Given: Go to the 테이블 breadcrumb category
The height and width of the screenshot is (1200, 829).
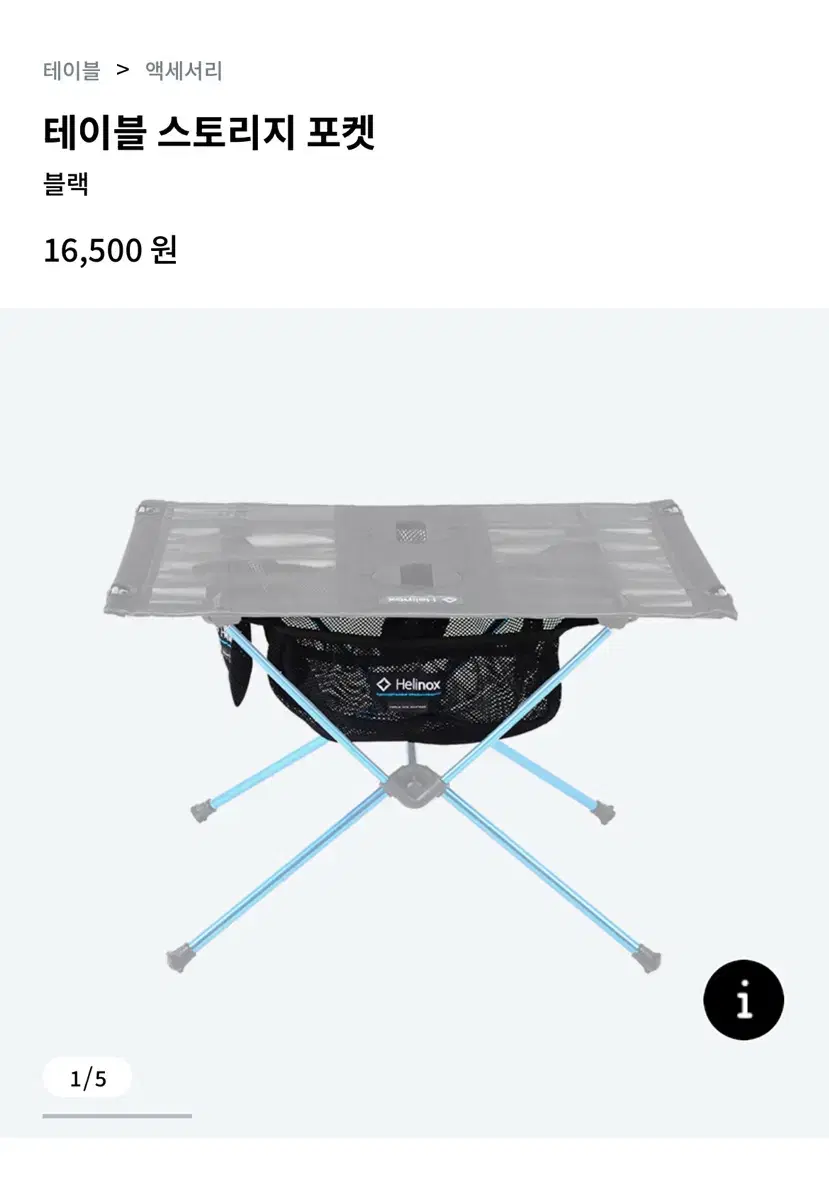Looking at the screenshot, I should click(72, 71).
